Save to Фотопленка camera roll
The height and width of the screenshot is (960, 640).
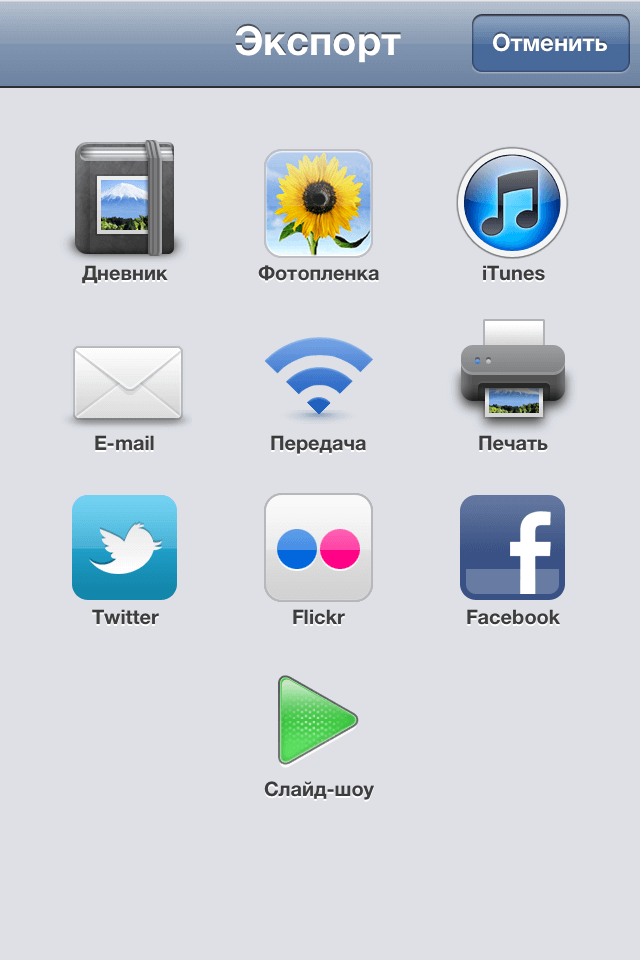click(x=318, y=203)
